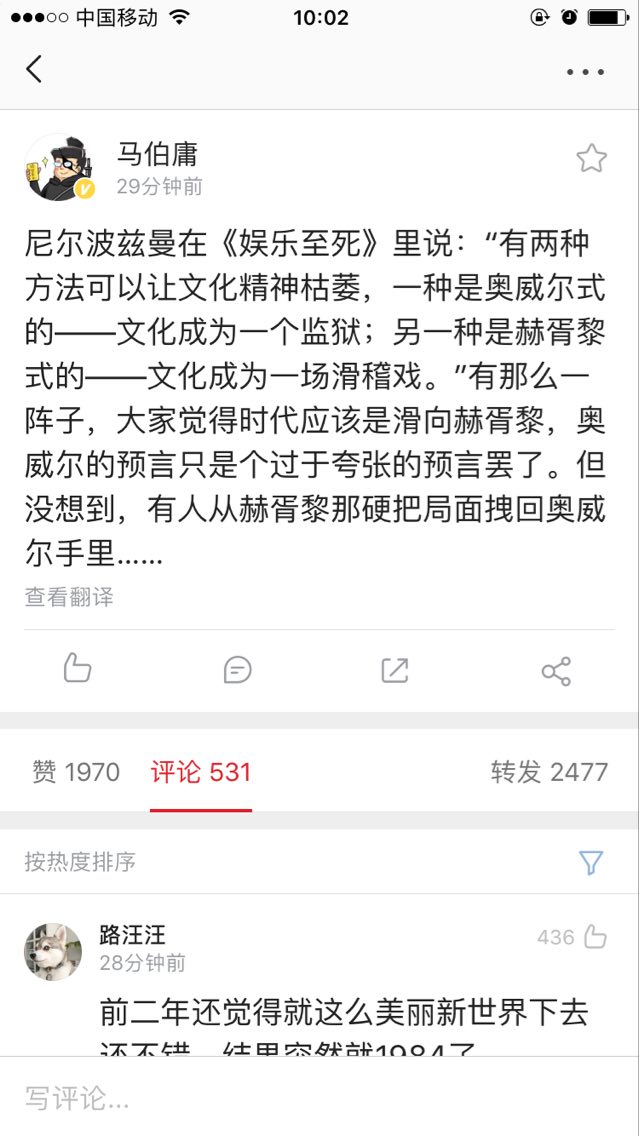
Task: Open the three-dot overflow menu
Action: [585, 72]
